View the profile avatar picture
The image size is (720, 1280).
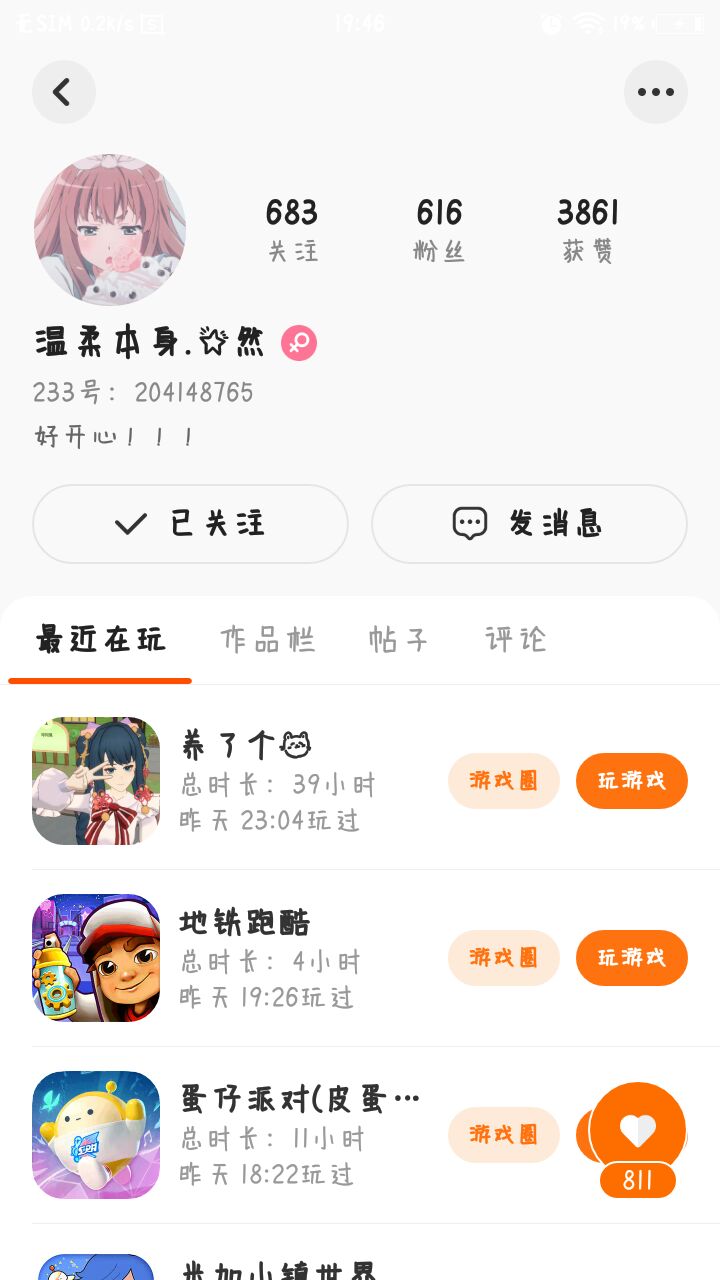(x=110, y=230)
